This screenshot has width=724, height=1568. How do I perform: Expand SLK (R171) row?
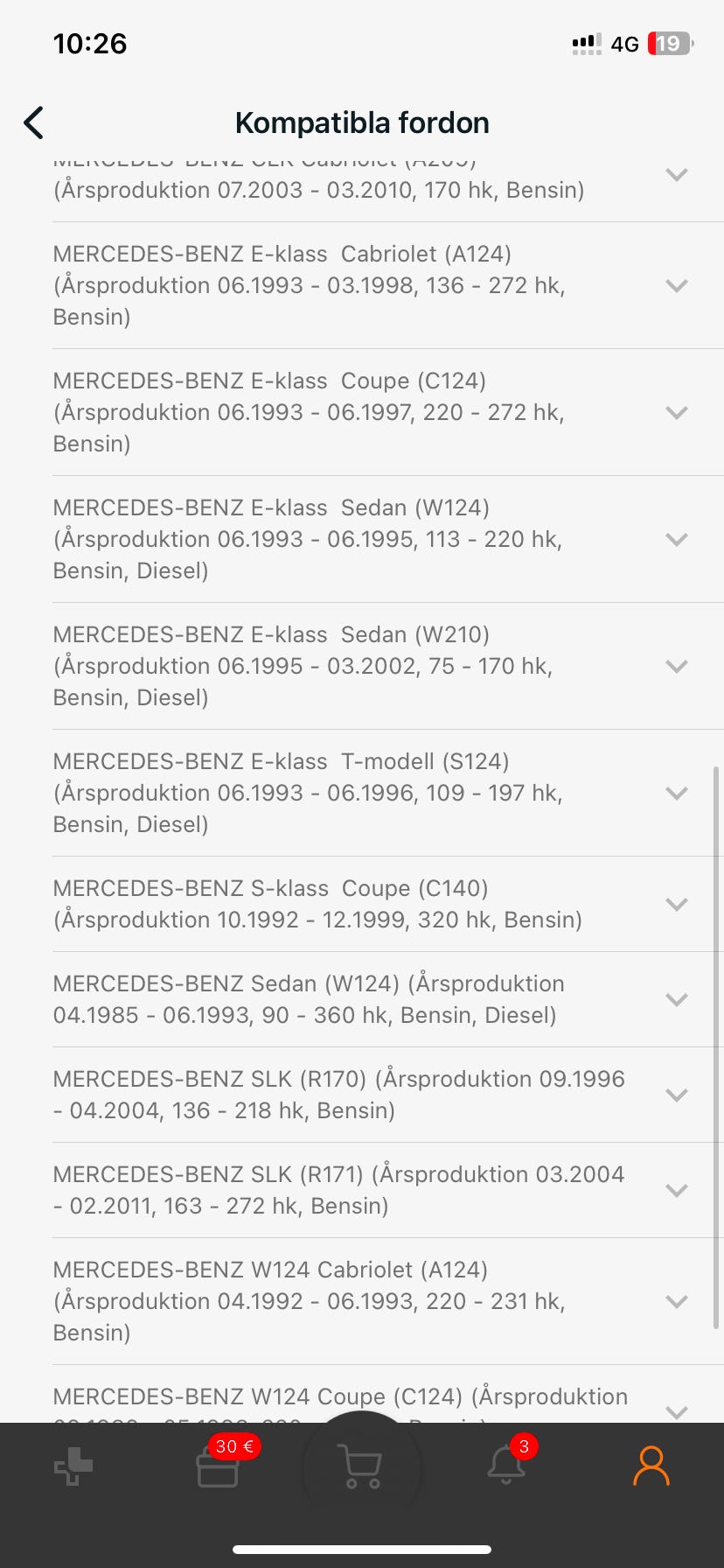[676, 1190]
